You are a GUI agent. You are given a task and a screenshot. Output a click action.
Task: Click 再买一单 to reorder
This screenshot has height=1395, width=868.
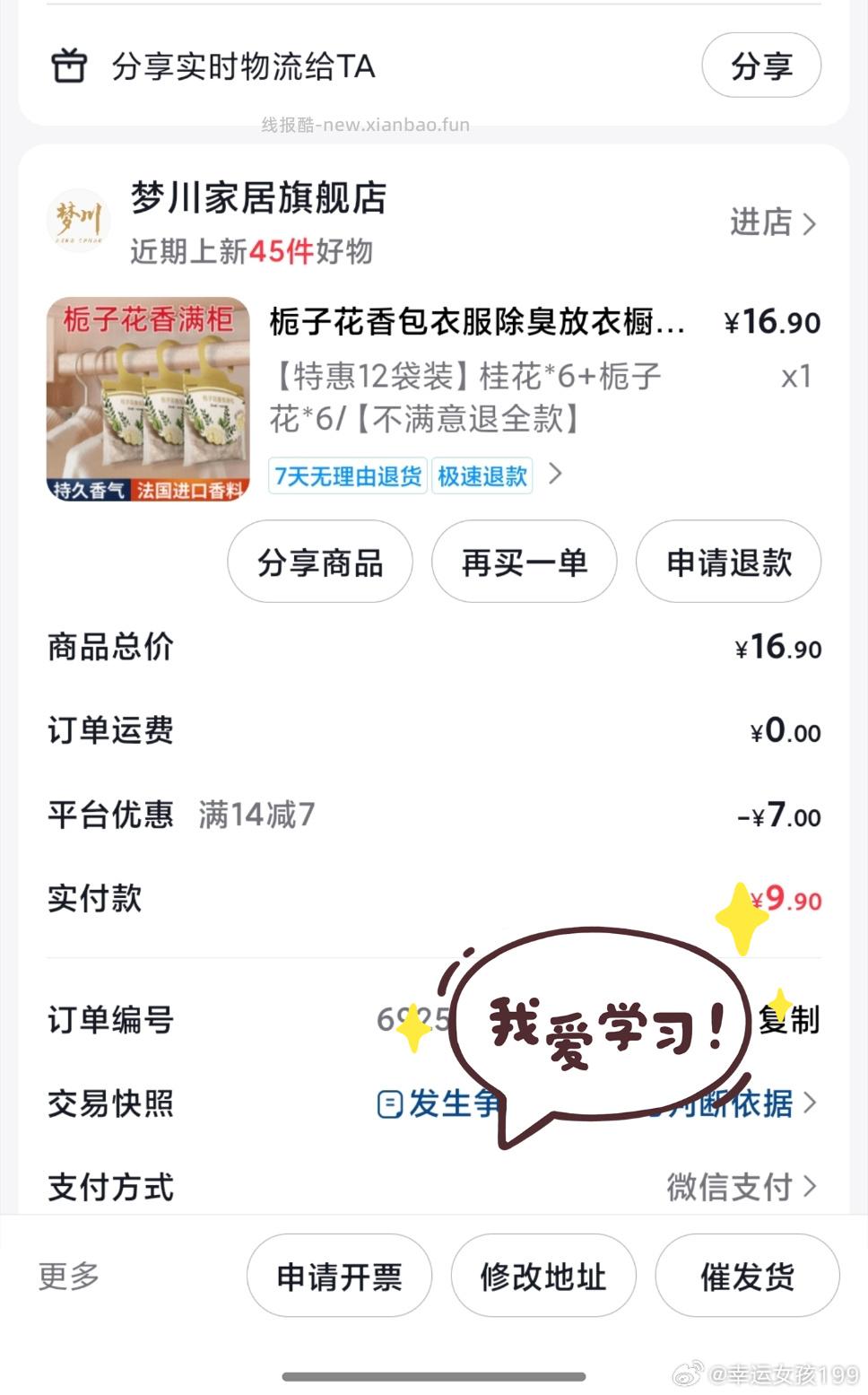click(x=524, y=562)
